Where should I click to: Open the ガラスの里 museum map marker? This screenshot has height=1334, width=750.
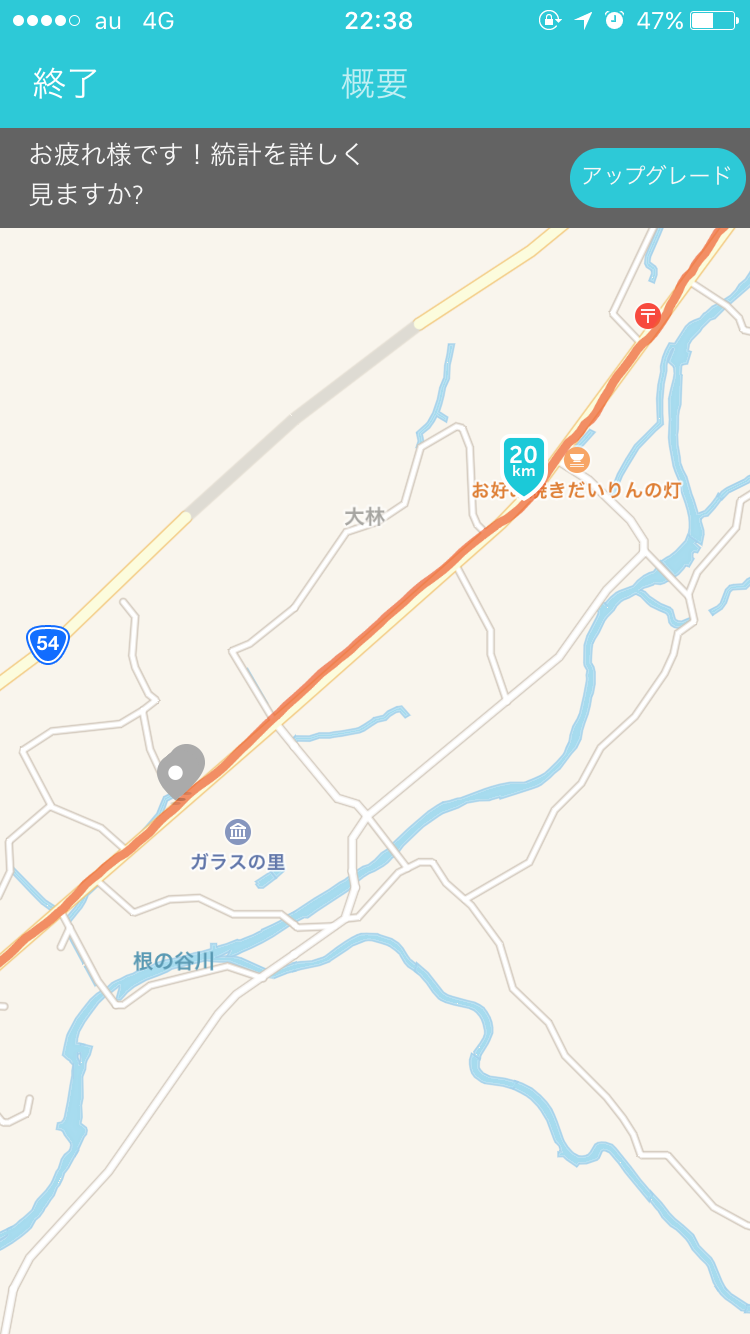click(x=238, y=832)
